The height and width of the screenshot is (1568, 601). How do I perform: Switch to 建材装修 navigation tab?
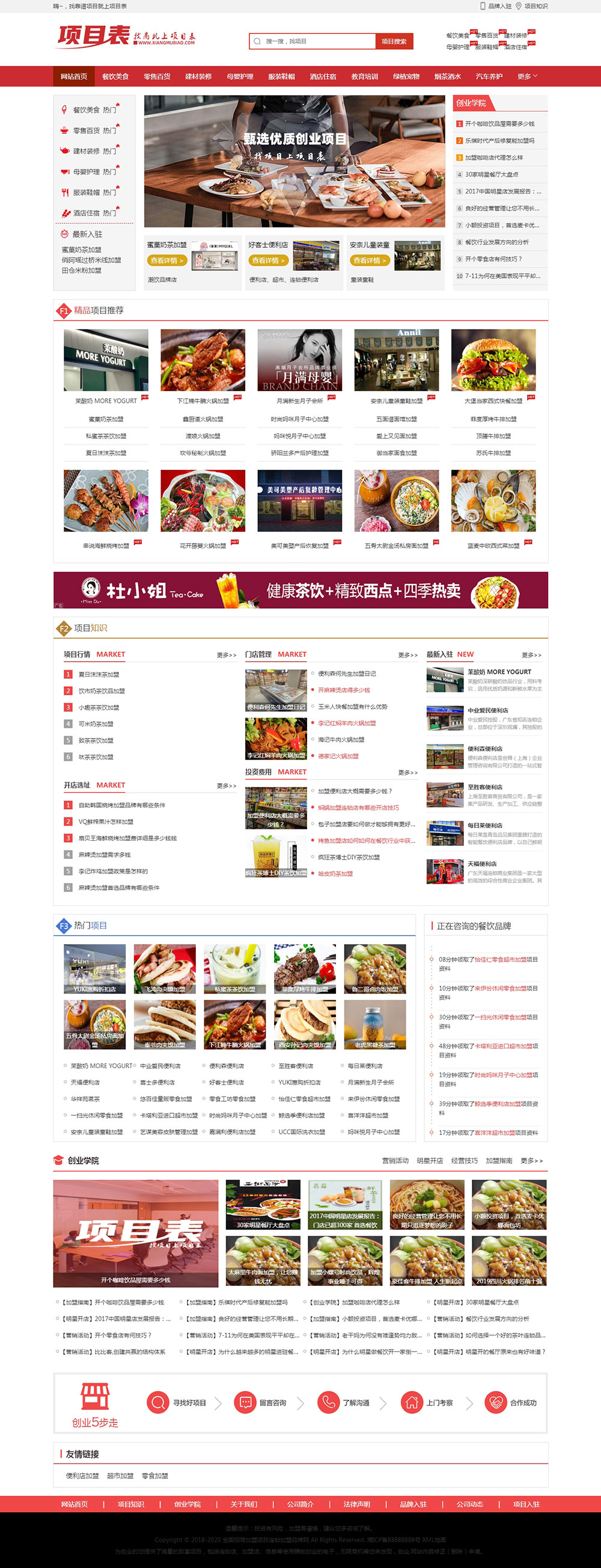pos(198,77)
